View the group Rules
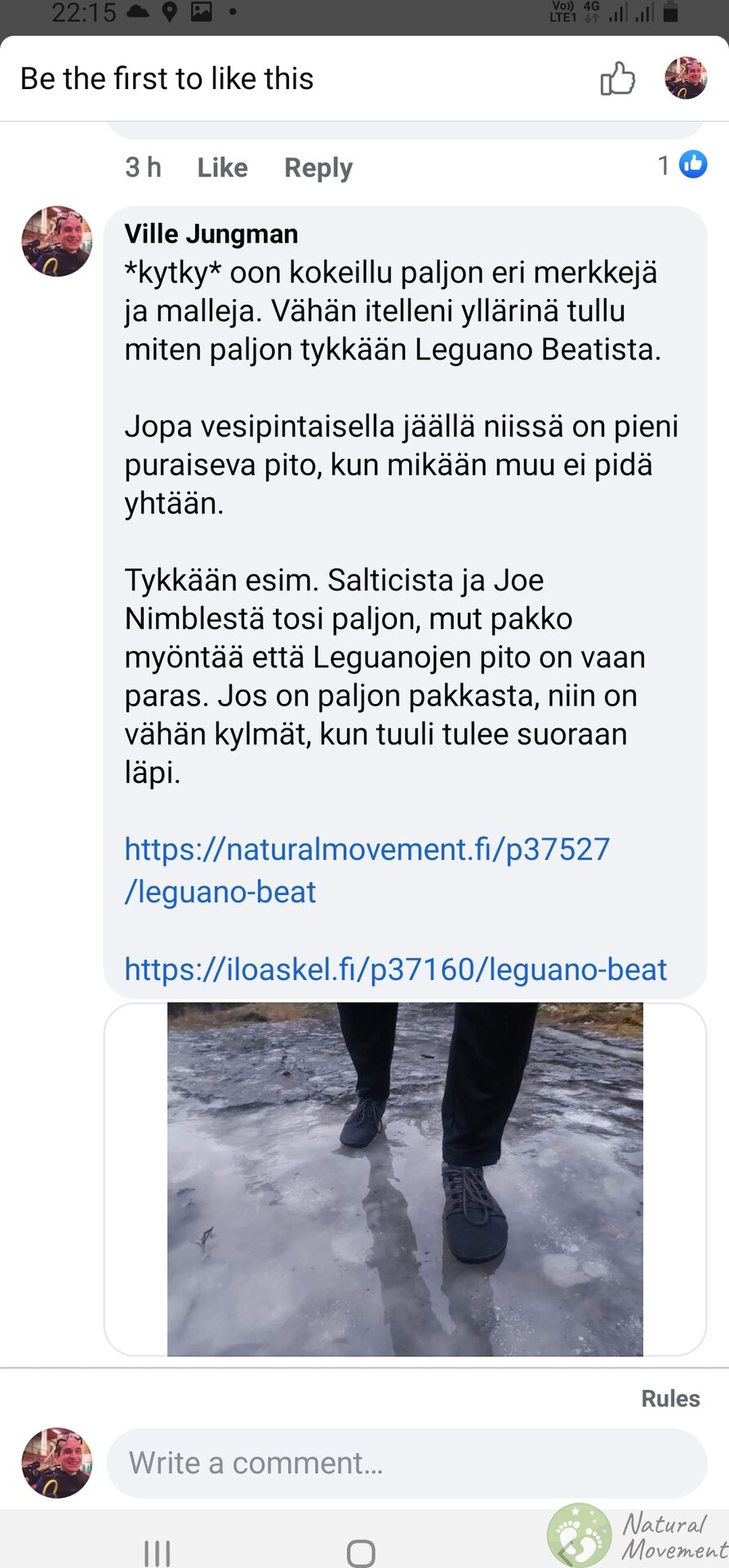The width and height of the screenshot is (729, 1568). [670, 1398]
